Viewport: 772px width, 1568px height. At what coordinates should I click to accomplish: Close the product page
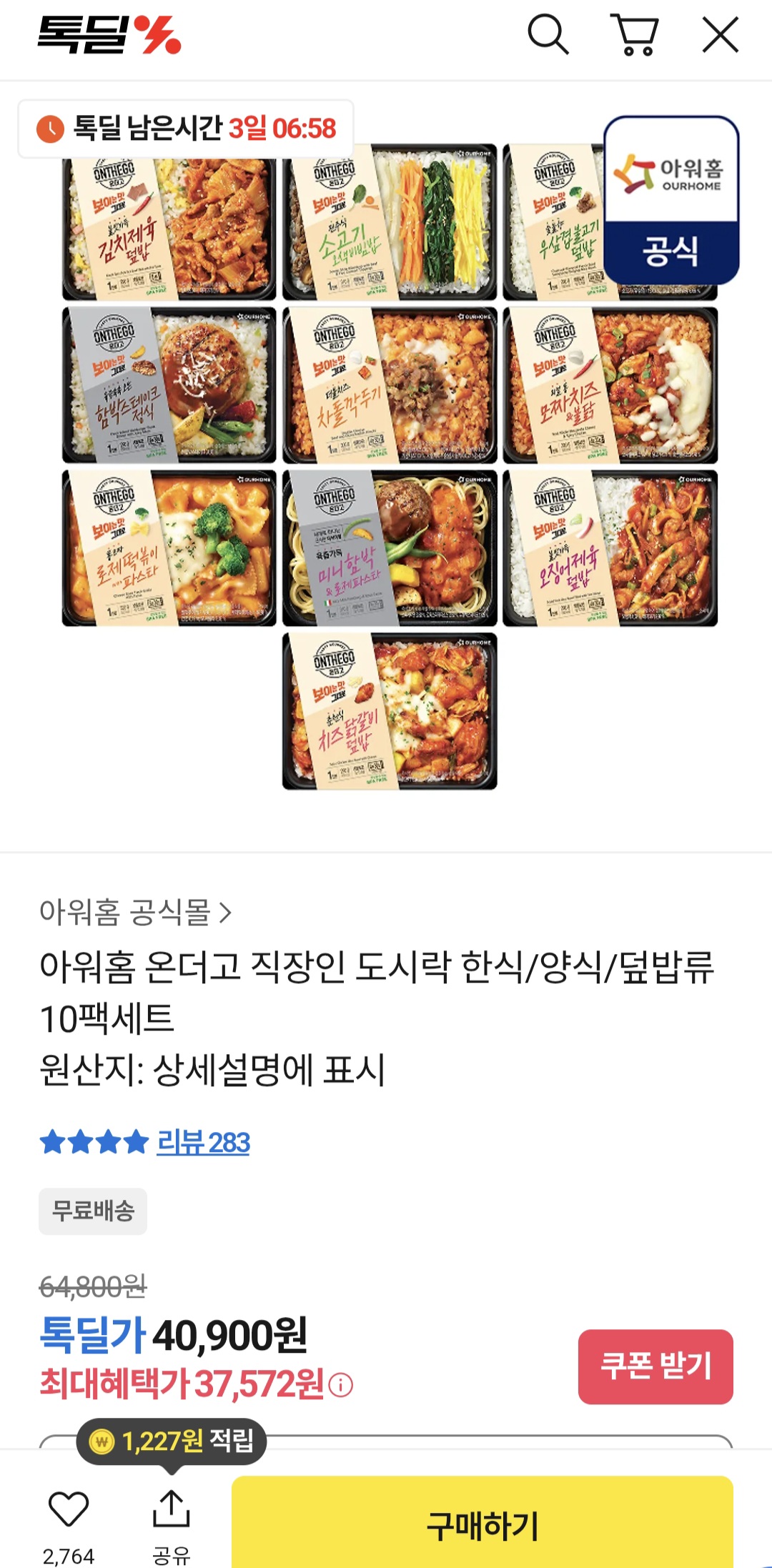tap(720, 35)
